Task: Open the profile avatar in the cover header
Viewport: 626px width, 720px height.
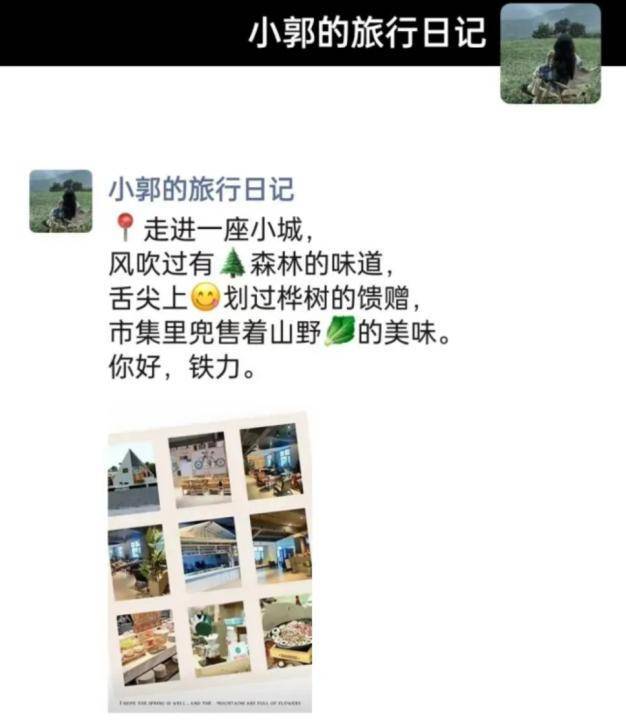Action: (x=550, y=53)
